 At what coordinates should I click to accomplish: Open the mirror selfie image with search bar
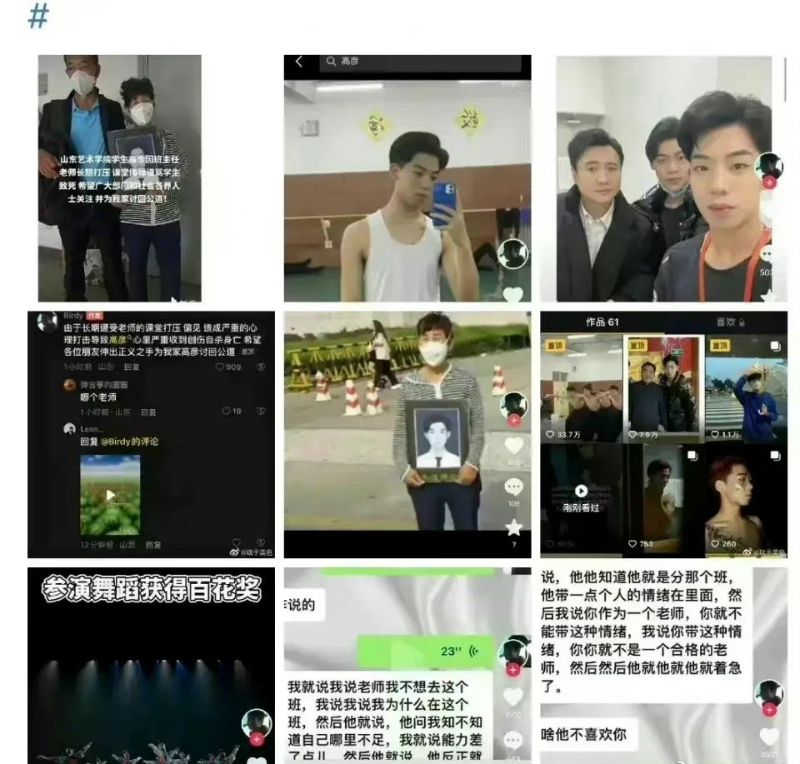[407, 178]
